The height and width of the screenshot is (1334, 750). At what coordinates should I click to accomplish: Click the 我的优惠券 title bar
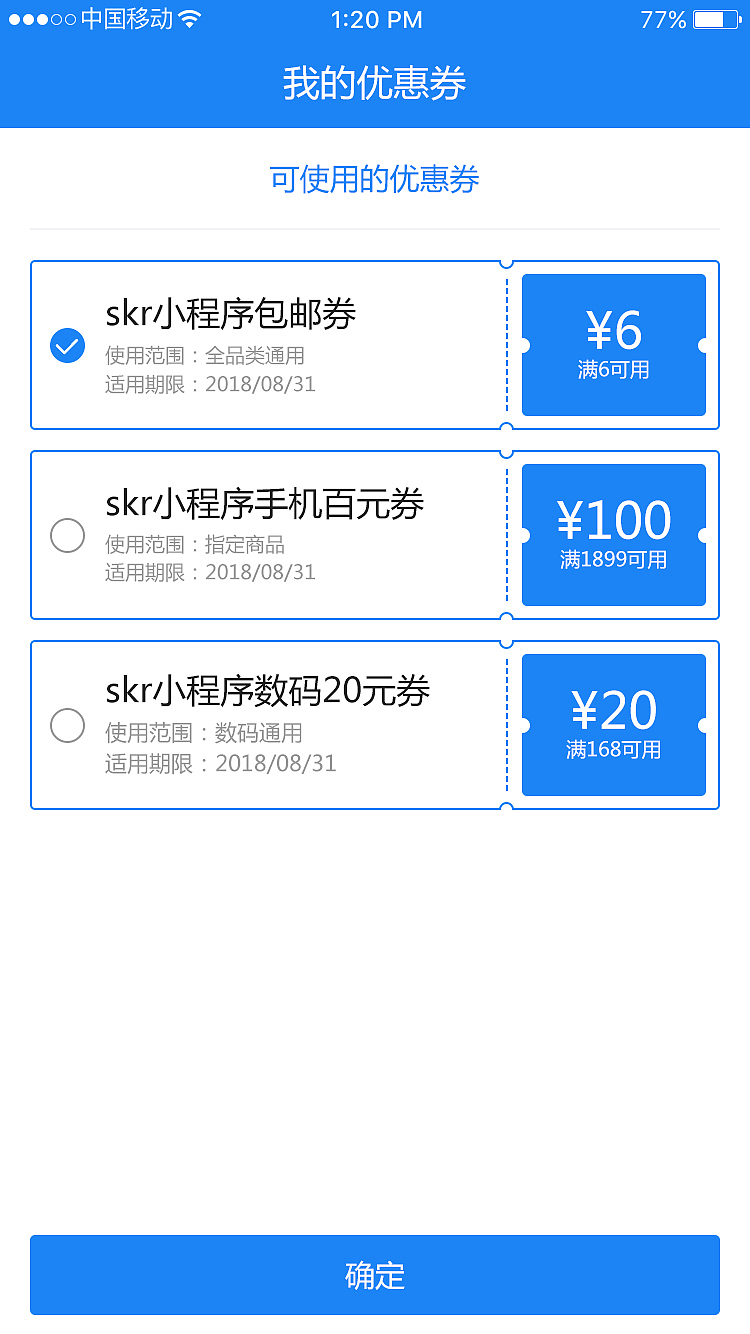coord(374,85)
